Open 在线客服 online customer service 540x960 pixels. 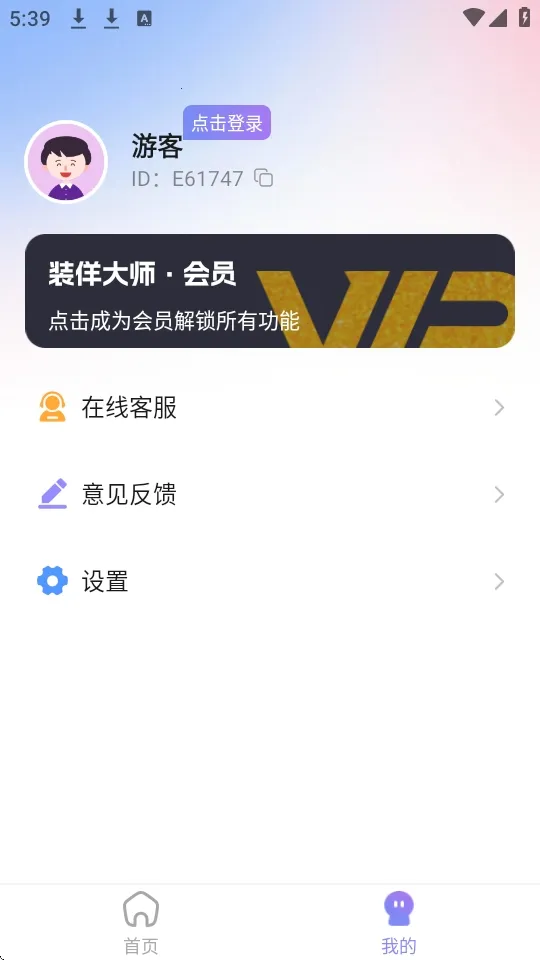coord(270,408)
